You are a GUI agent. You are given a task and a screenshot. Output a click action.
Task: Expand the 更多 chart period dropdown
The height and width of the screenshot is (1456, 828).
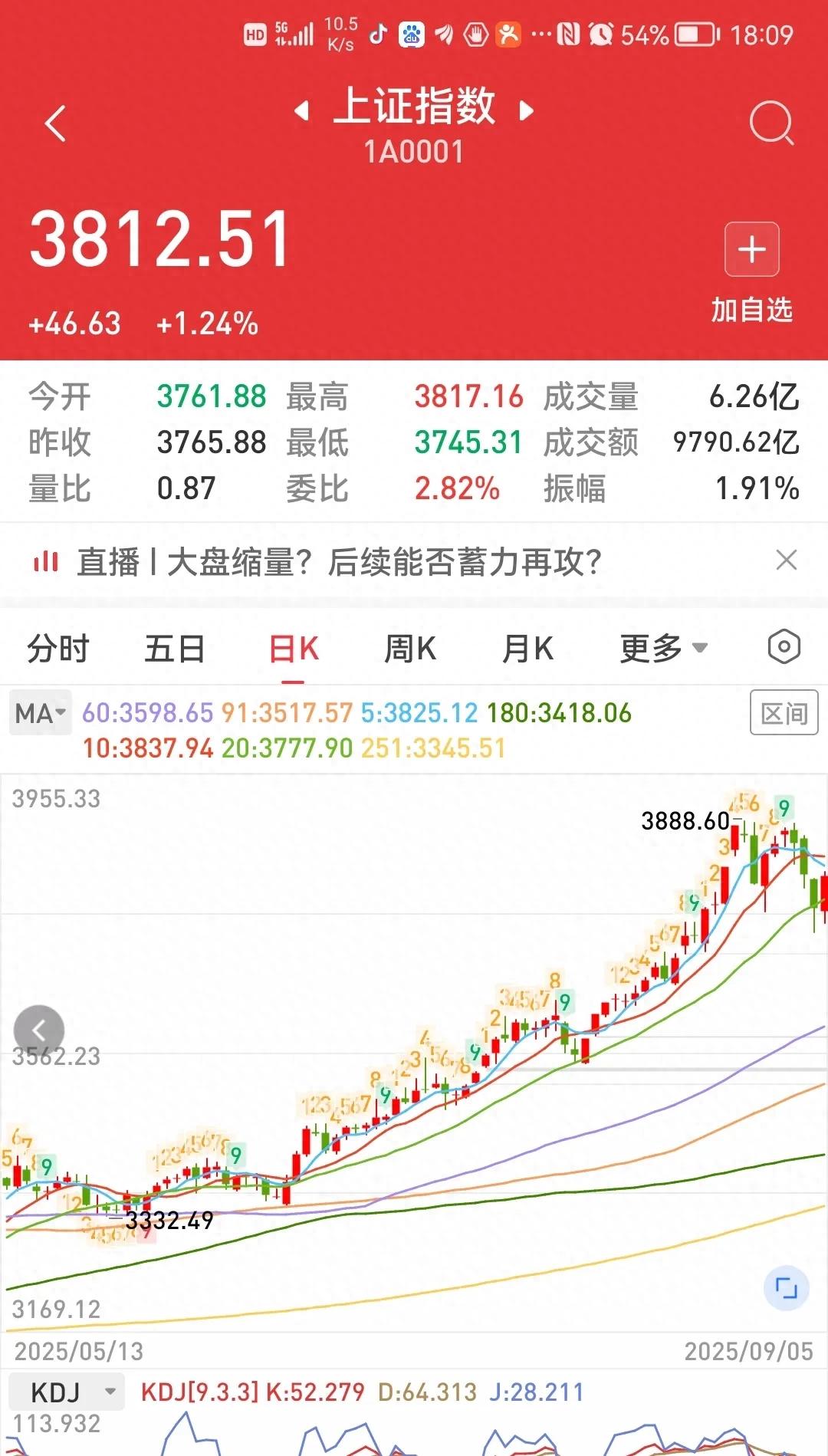click(663, 649)
